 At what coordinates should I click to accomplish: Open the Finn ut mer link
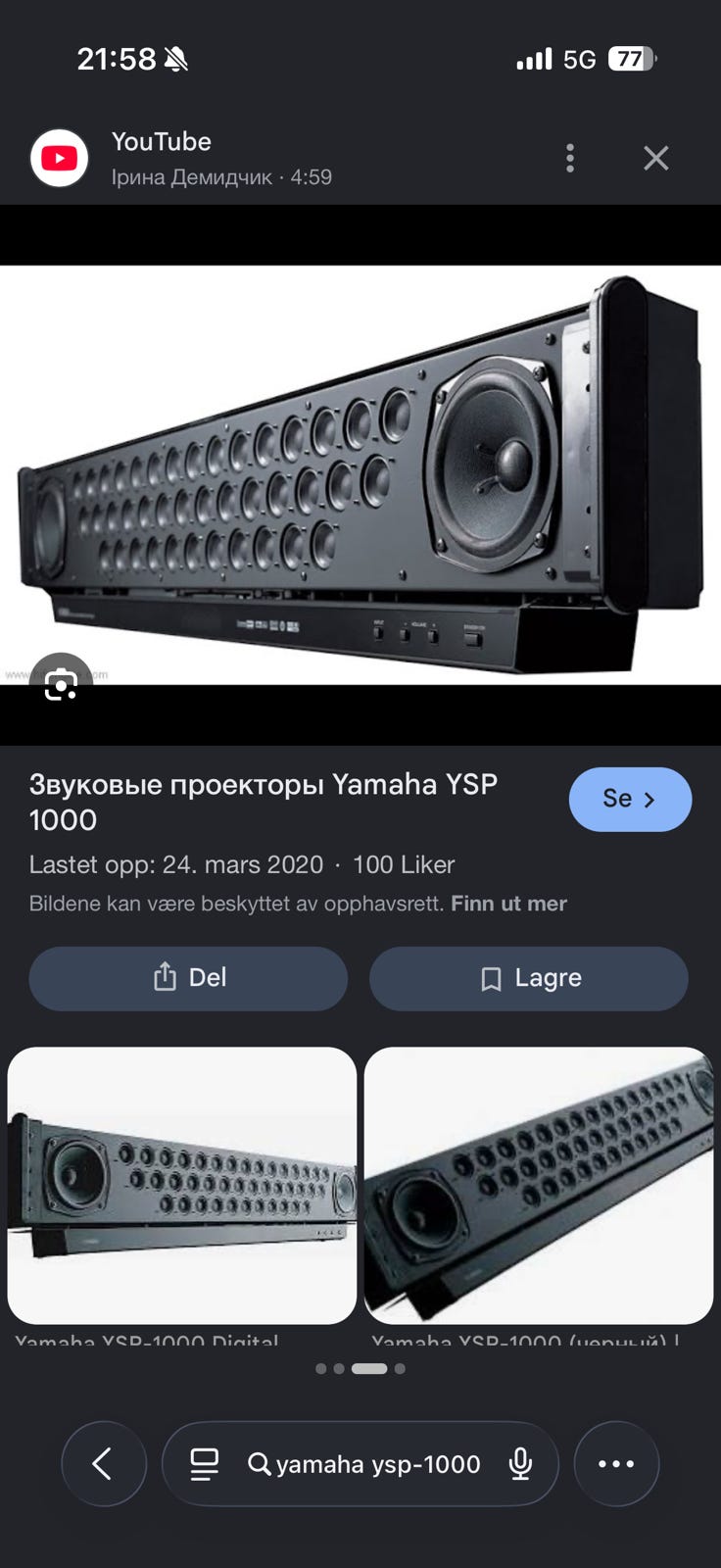[508, 904]
